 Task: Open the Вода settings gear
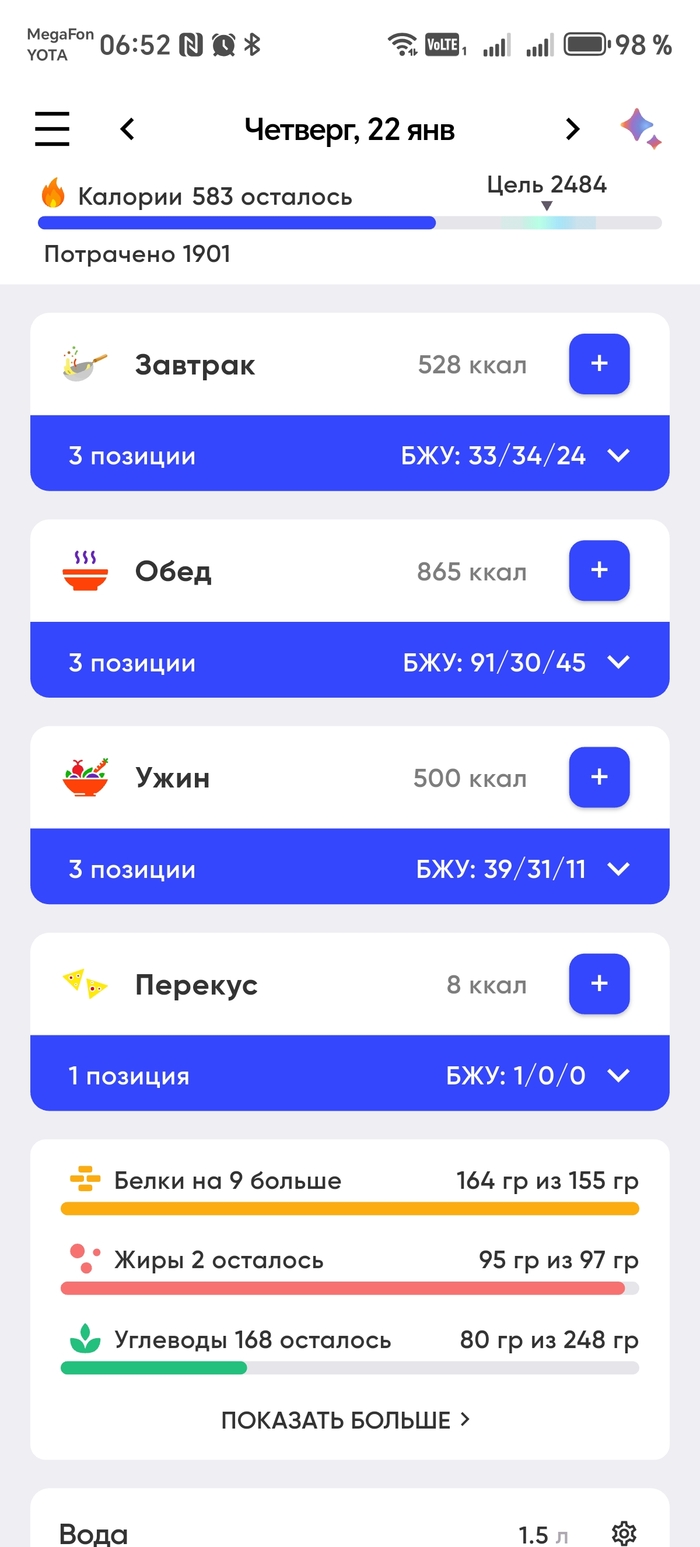(624, 1533)
